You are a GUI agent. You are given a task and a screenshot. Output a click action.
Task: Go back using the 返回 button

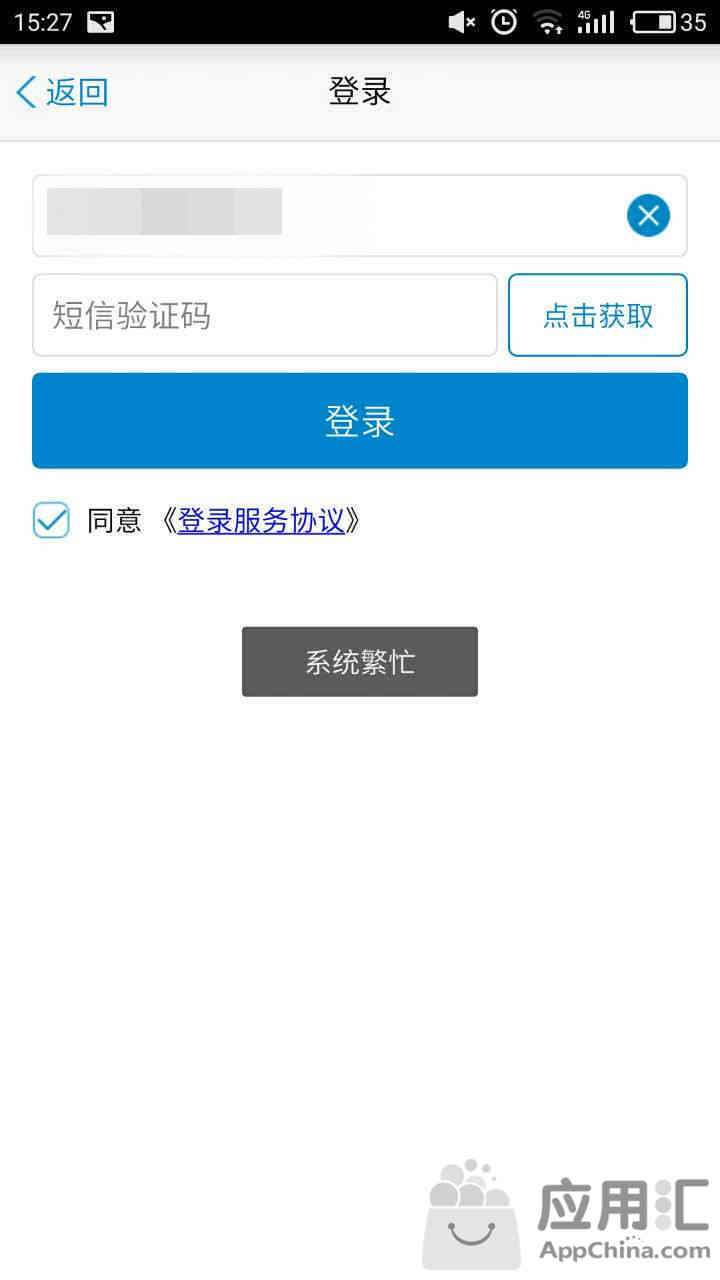click(x=62, y=92)
